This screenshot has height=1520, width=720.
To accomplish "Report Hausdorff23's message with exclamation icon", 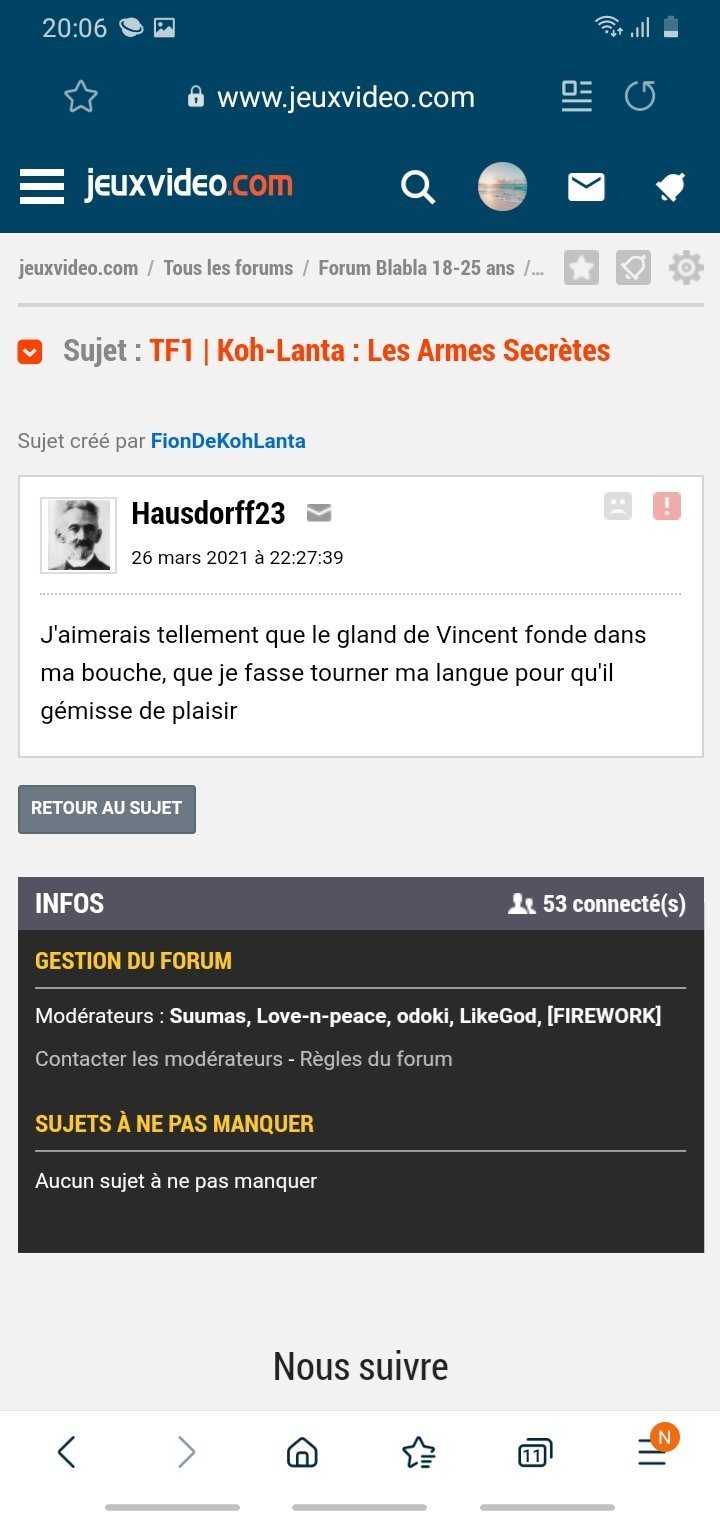I will coord(666,506).
